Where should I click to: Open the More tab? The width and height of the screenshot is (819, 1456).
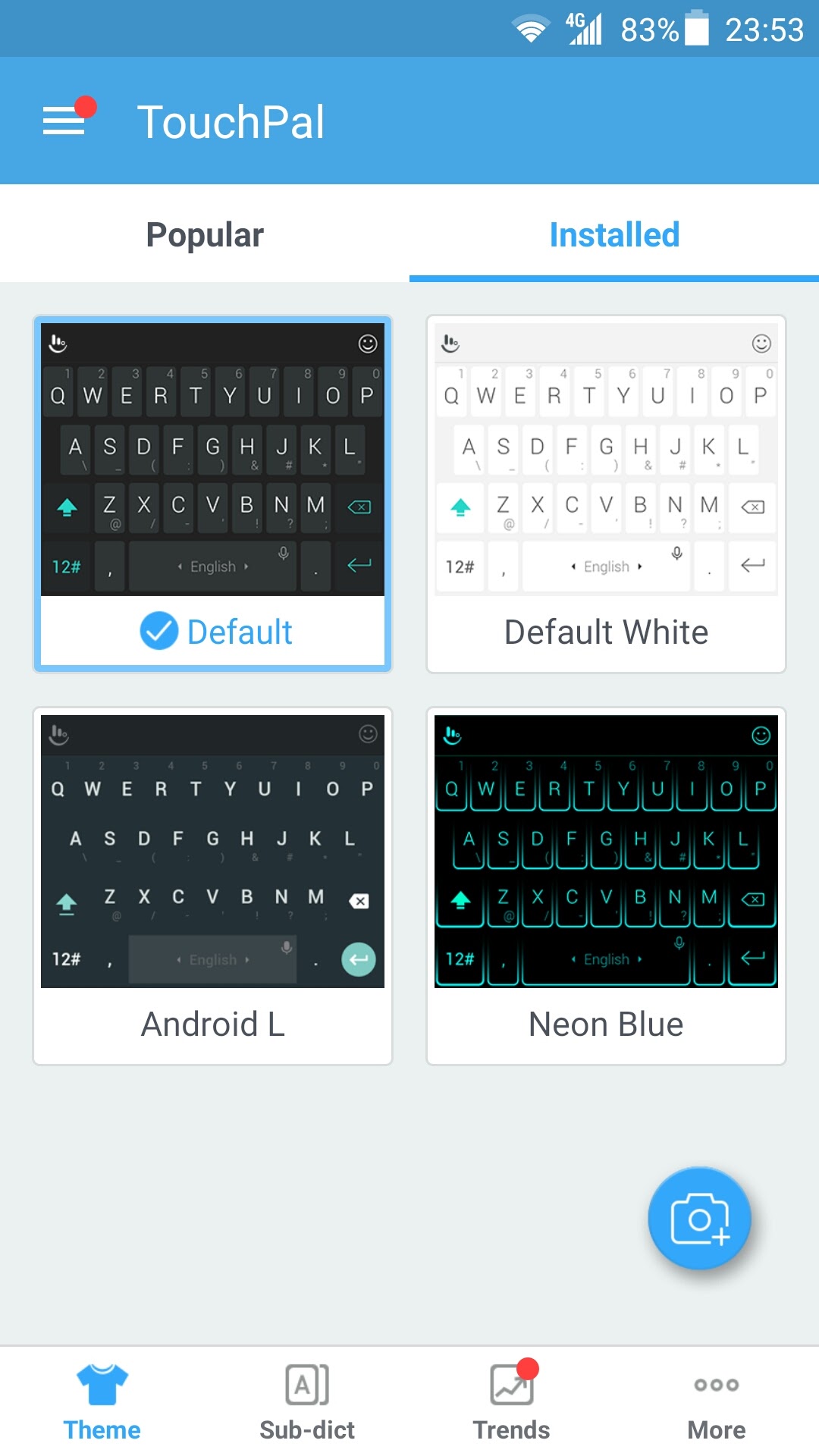(x=717, y=1402)
